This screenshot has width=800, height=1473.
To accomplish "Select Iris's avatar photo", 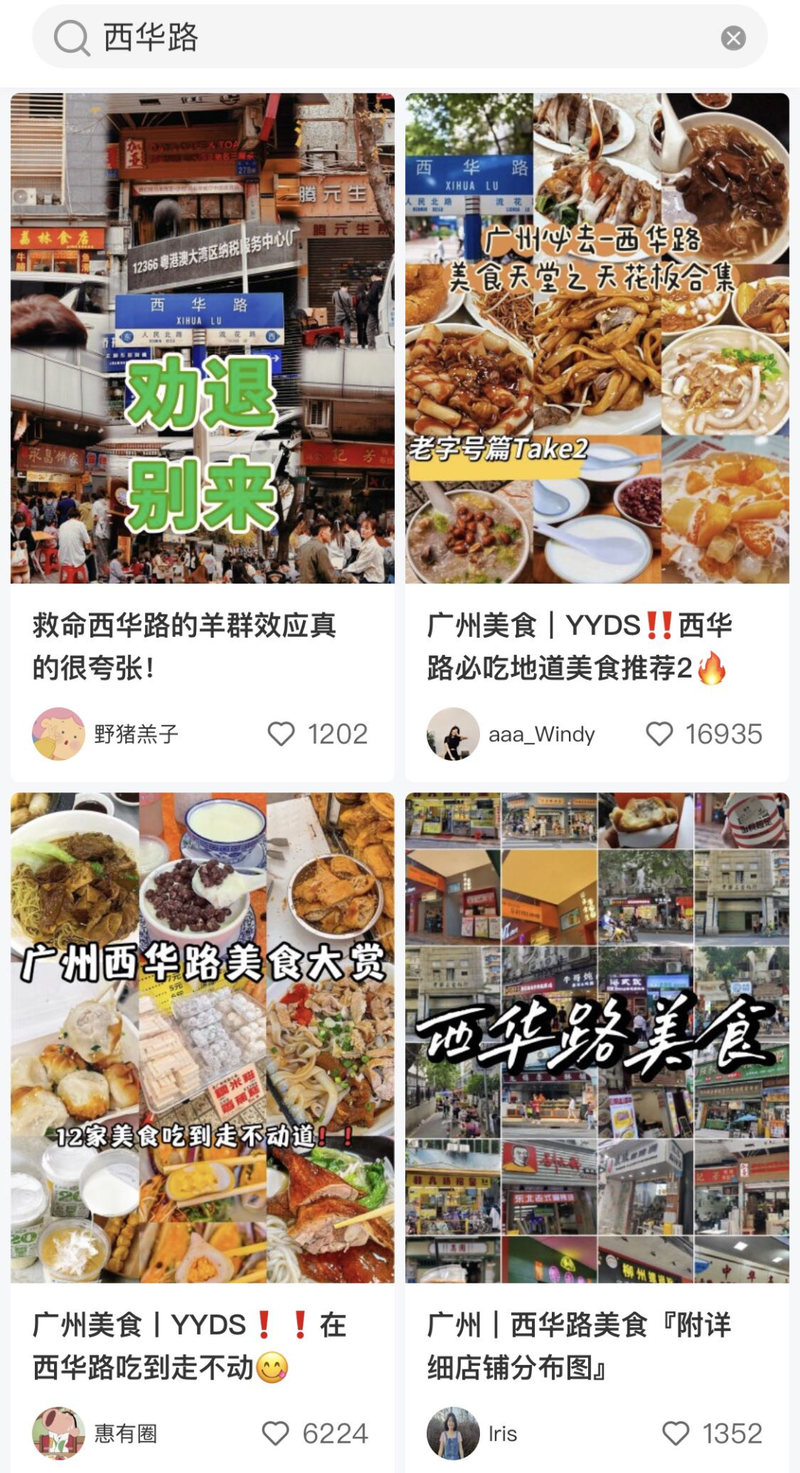I will coord(453,1433).
